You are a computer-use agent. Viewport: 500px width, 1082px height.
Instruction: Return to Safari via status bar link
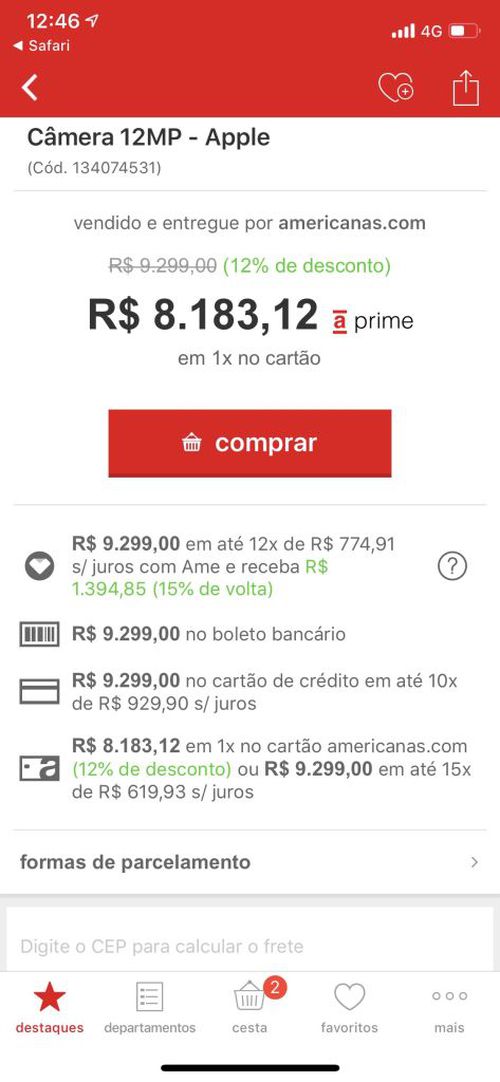coord(42,46)
